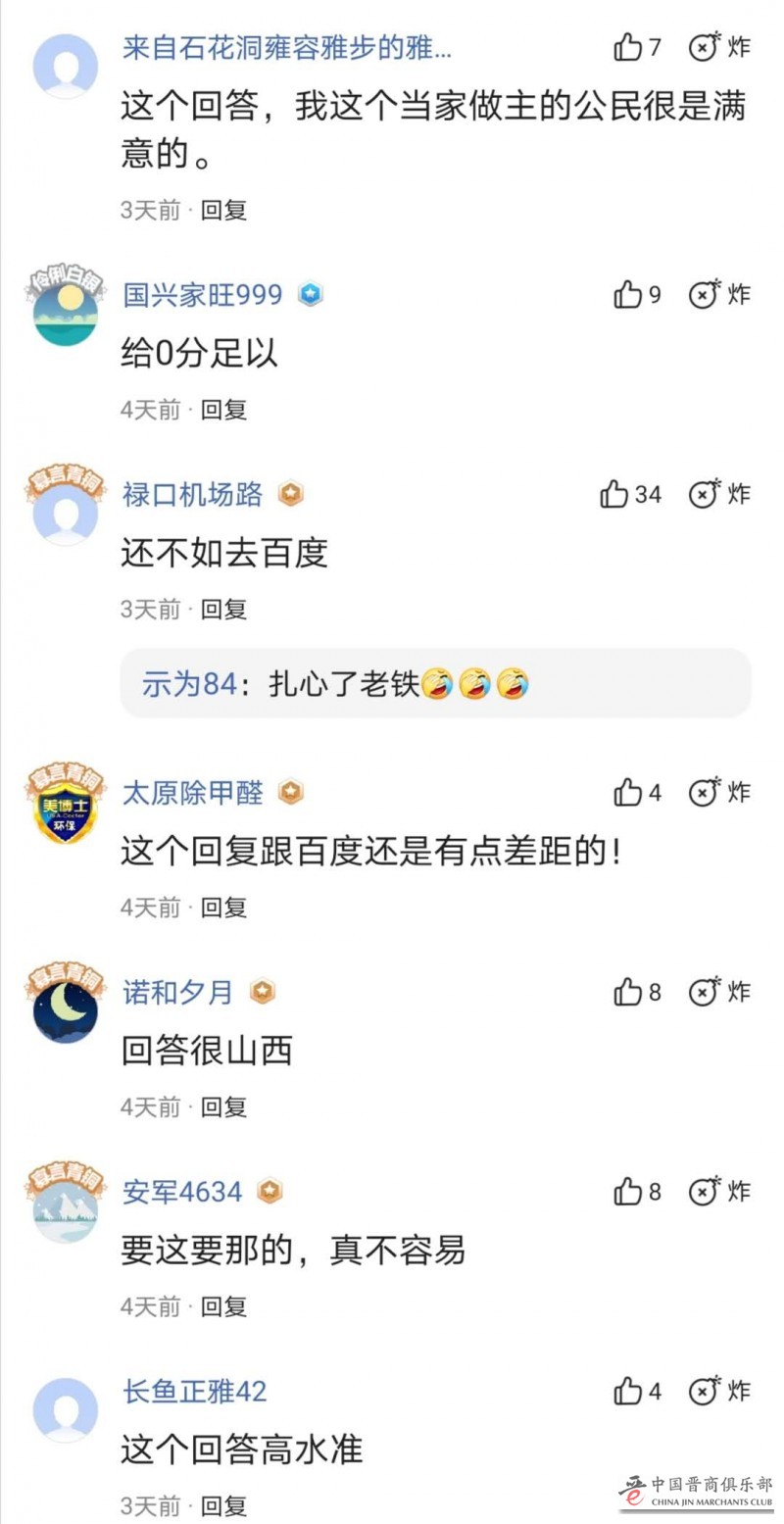Reply to 长鱼正雅42's comment
Viewport: 784px width, 1524px height.
(223, 1505)
